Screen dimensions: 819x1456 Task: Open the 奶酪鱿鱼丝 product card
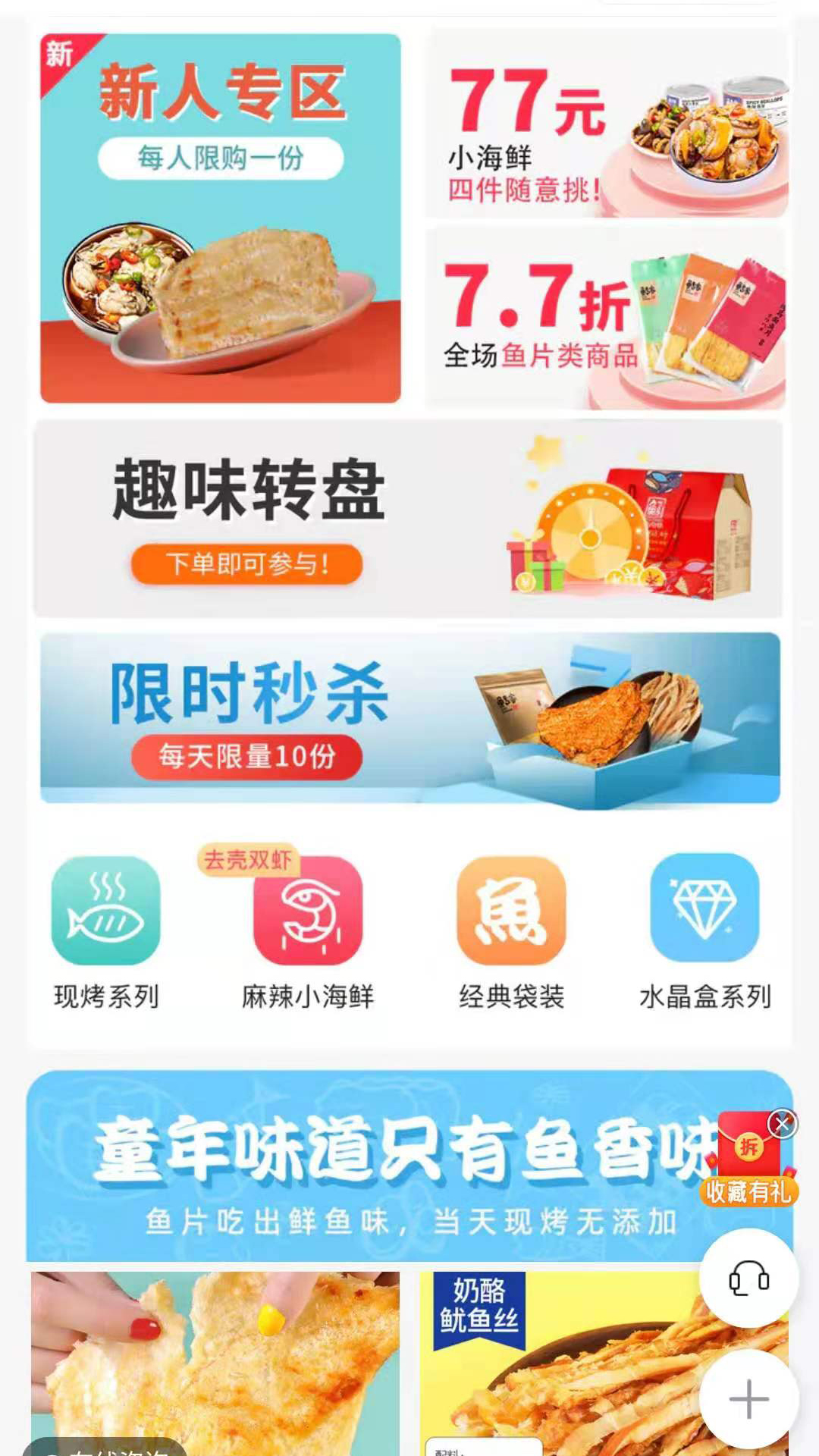pyautogui.click(x=561, y=1365)
